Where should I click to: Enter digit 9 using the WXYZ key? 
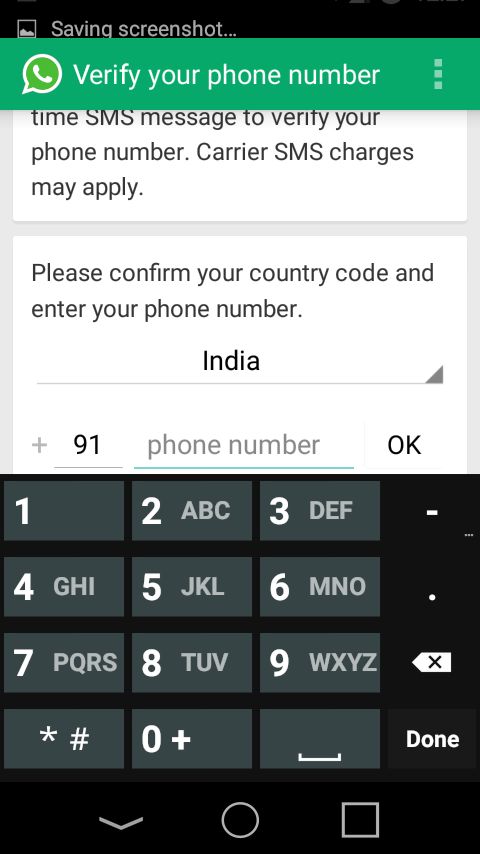(320, 662)
